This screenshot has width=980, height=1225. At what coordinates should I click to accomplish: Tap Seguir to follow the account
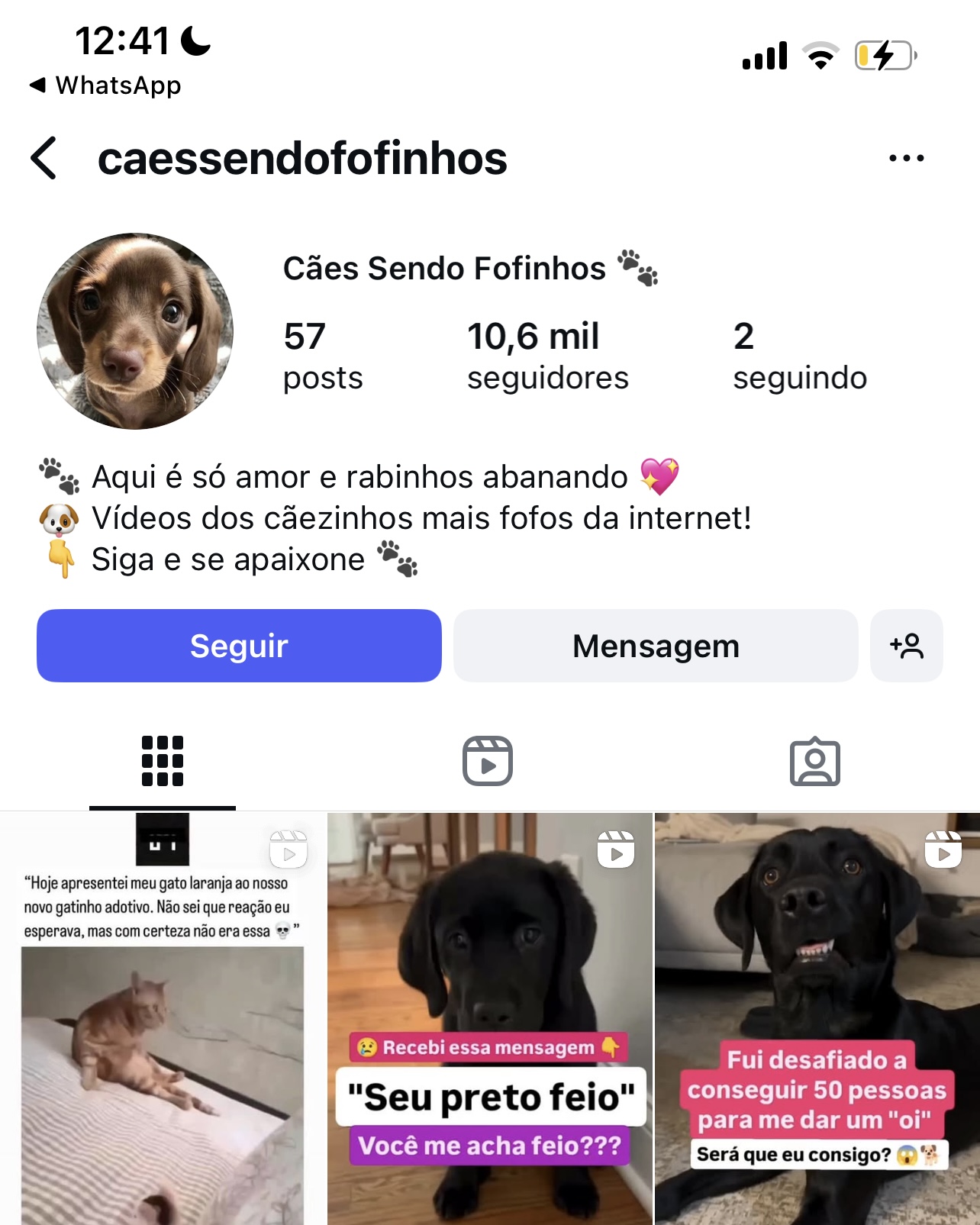tap(239, 646)
